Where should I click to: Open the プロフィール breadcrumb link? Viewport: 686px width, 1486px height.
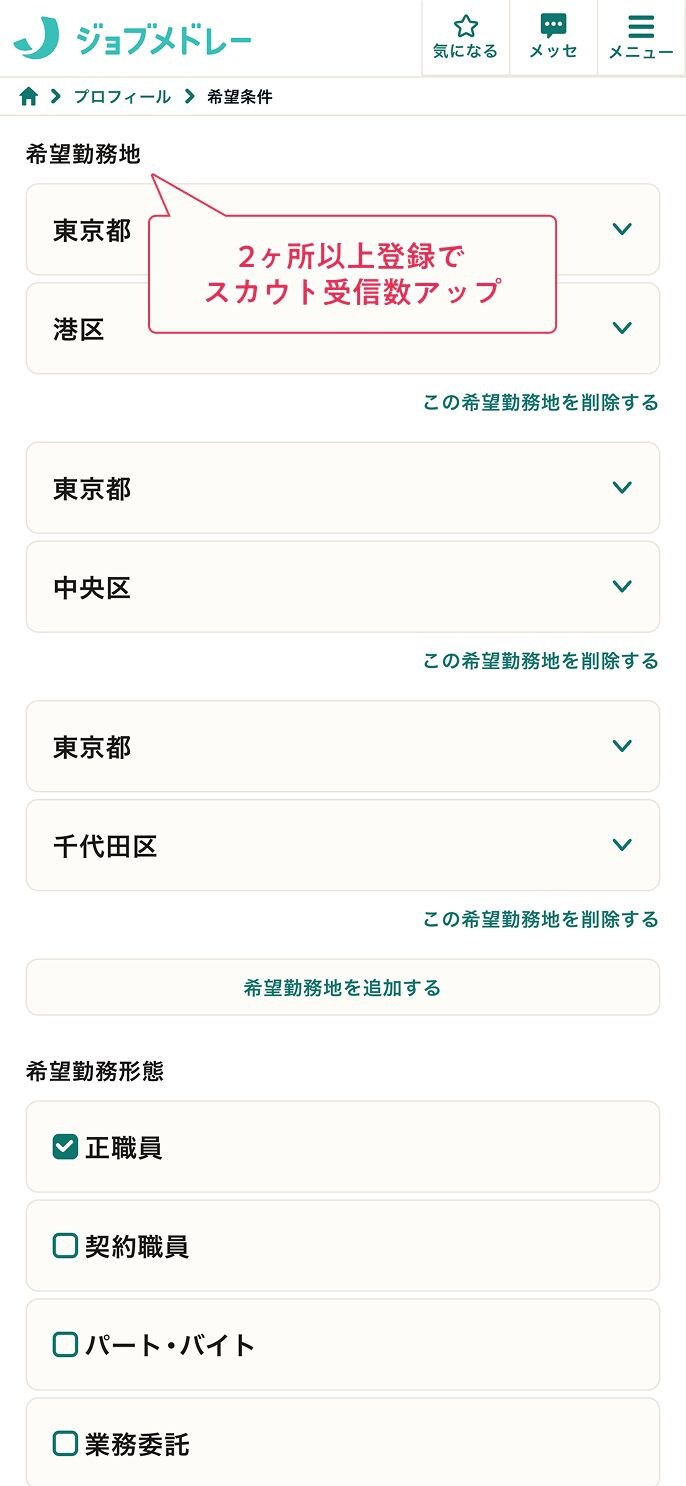[x=122, y=97]
